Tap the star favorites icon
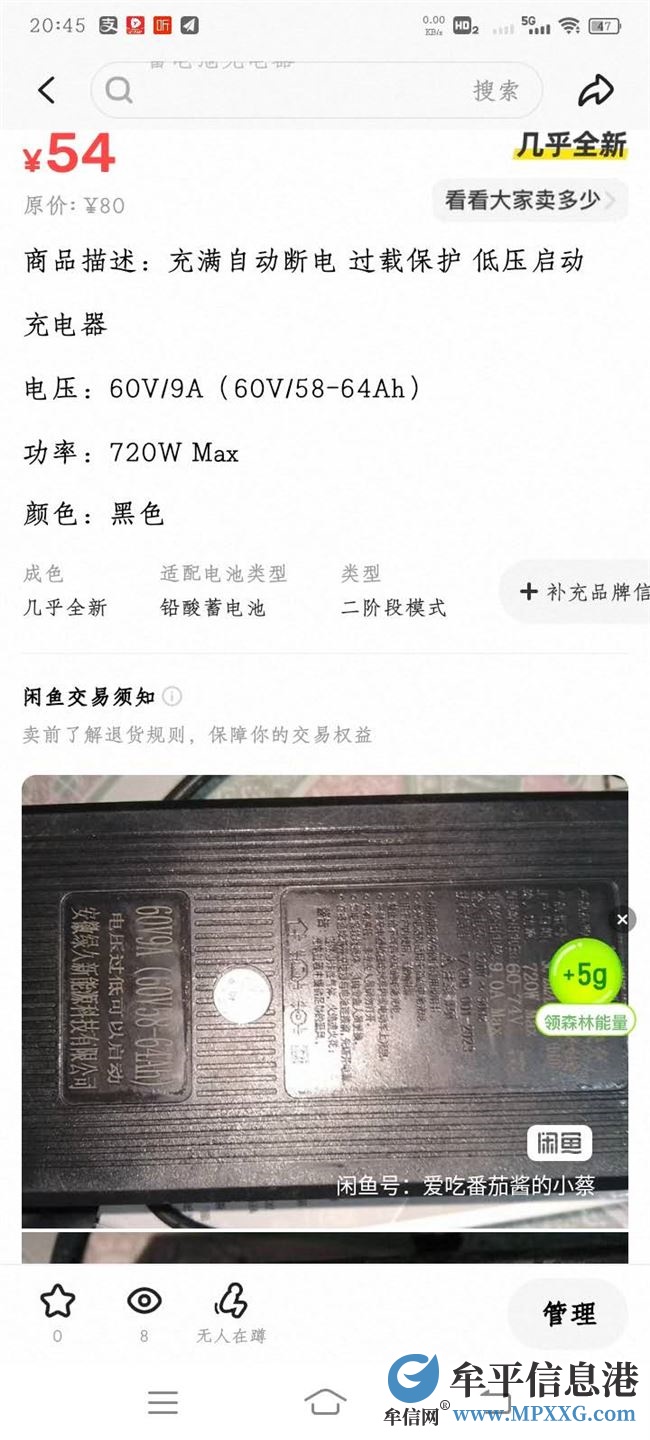The image size is (650, 1440). (x=57, y=1302)
